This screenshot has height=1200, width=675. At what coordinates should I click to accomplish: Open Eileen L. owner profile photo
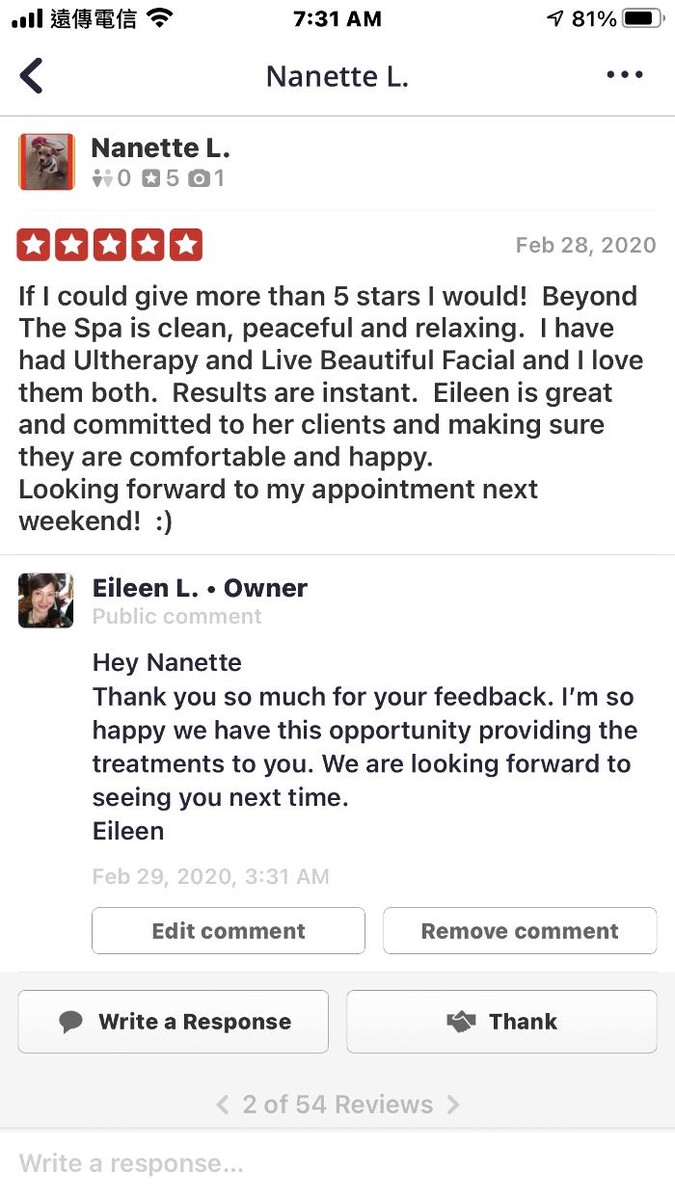(x=46, y=600)
